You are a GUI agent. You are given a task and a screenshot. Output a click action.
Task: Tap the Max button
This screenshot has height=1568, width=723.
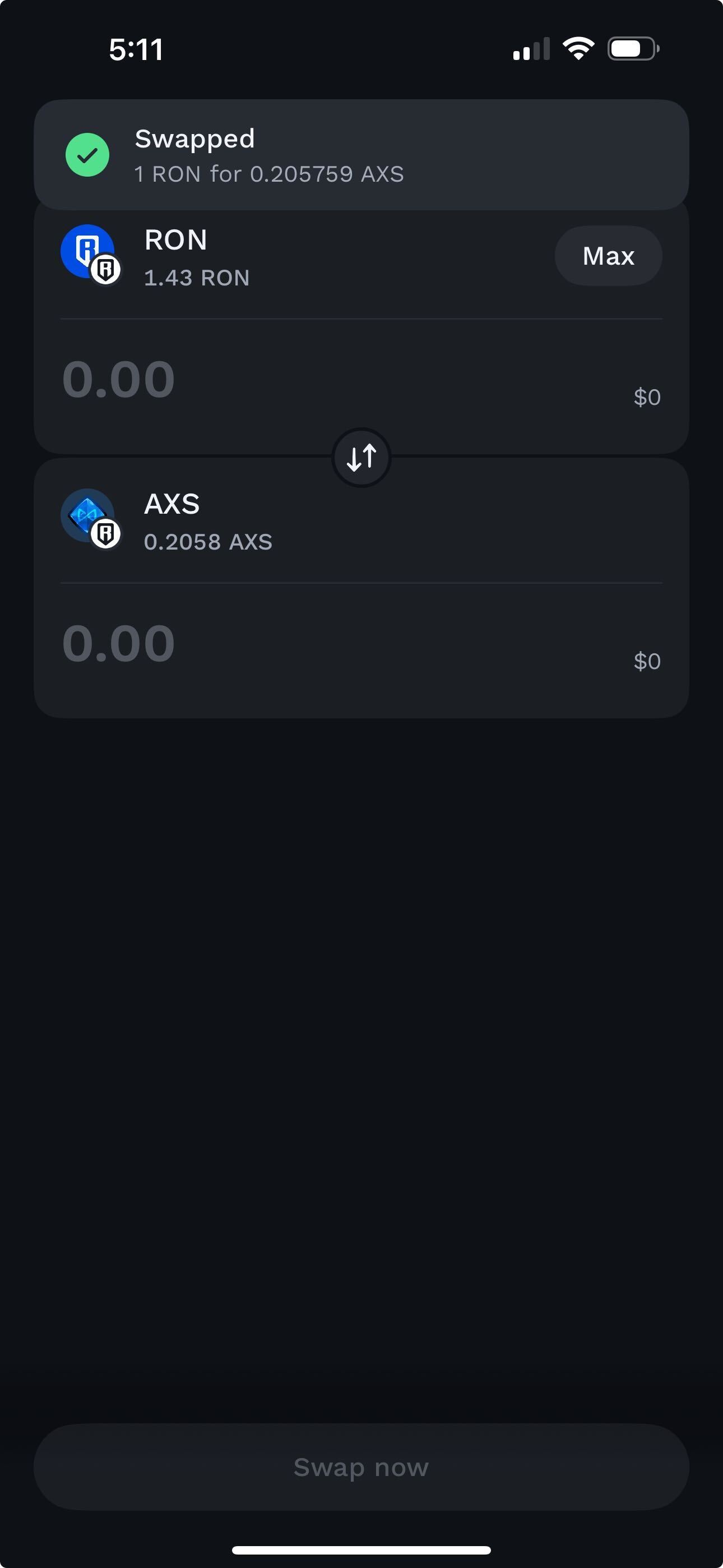pyautogui.click(x=609, y=256)
